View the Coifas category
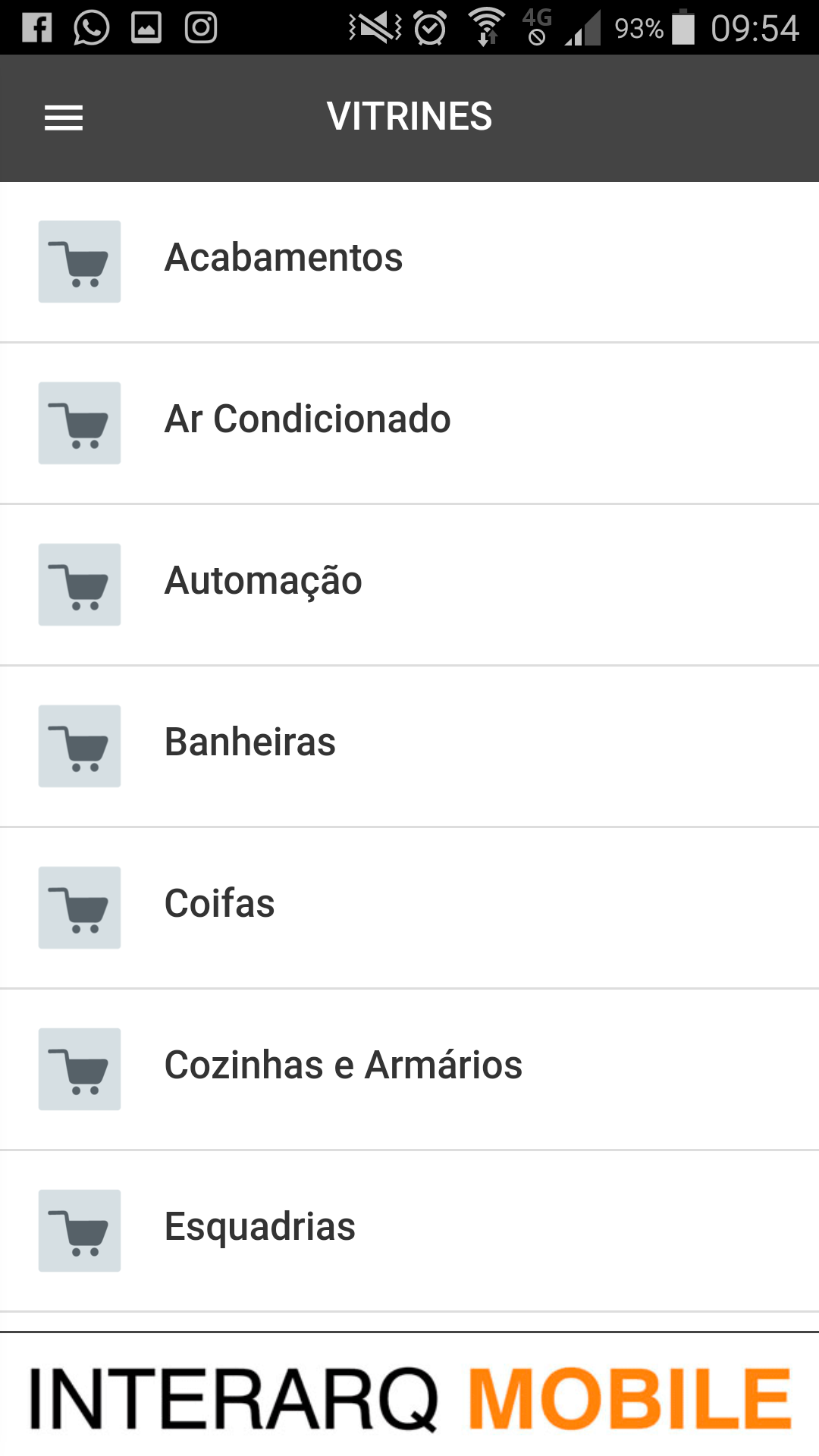Viewport: 819px width, 1456px height. coord(409,908)
